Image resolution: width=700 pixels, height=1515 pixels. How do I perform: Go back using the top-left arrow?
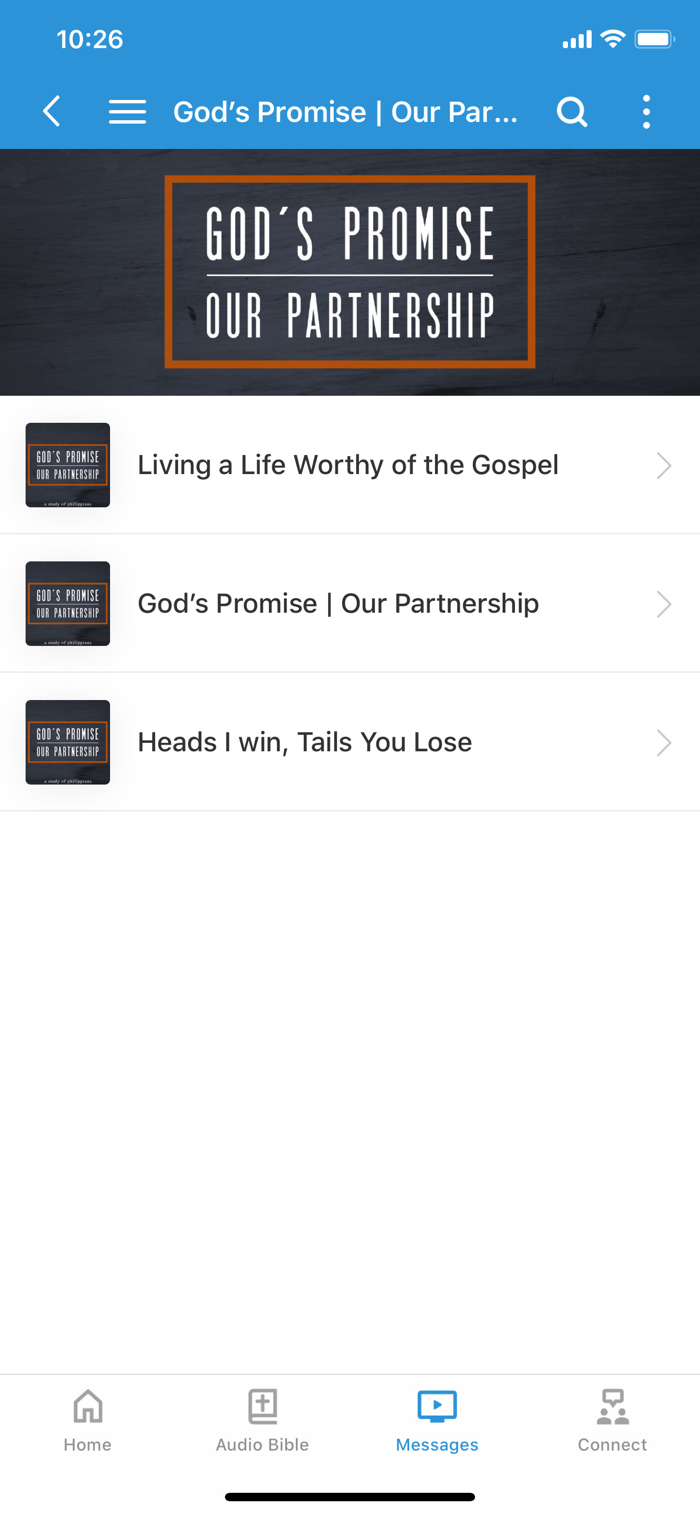52,112
